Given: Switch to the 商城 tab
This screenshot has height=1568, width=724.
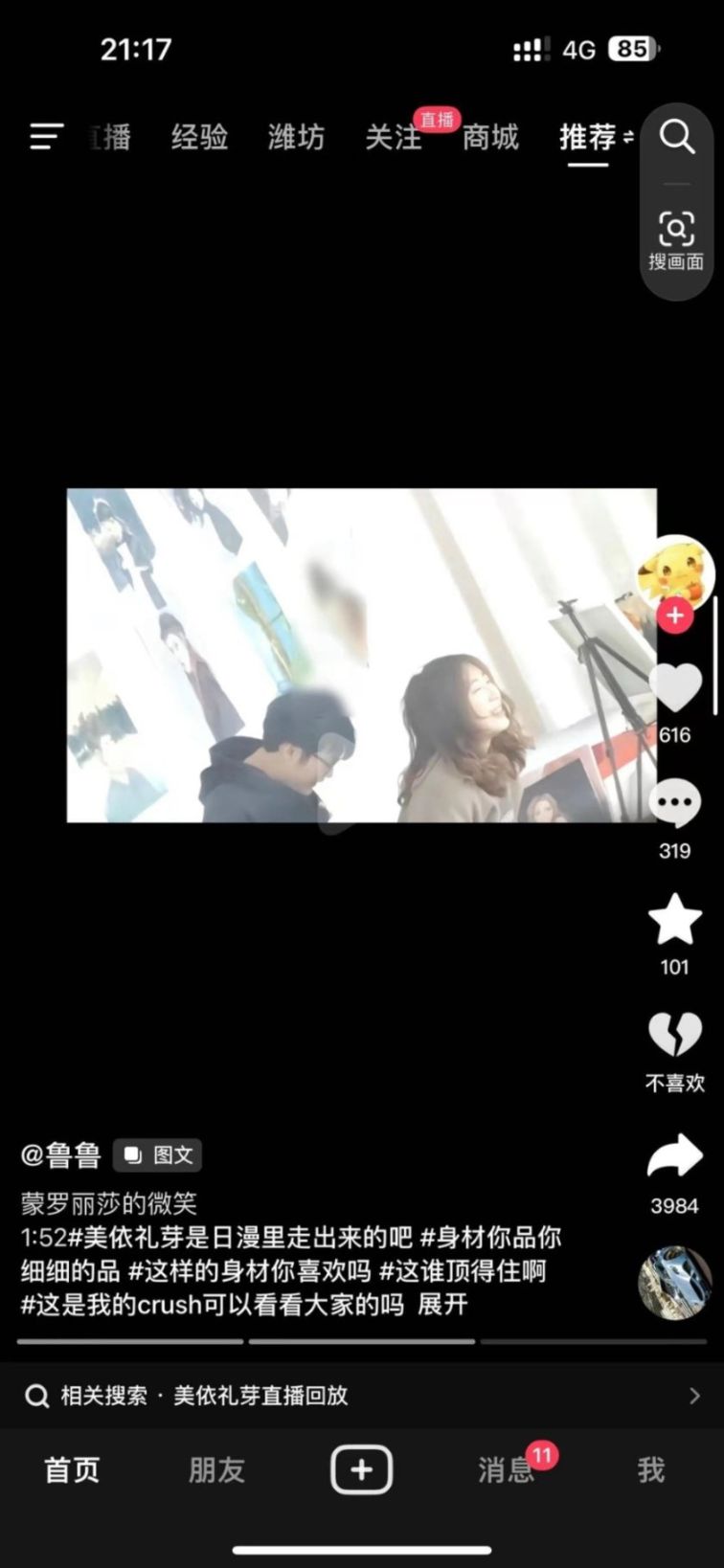Looking at the screenshot, I should click(x=490, y=138).
